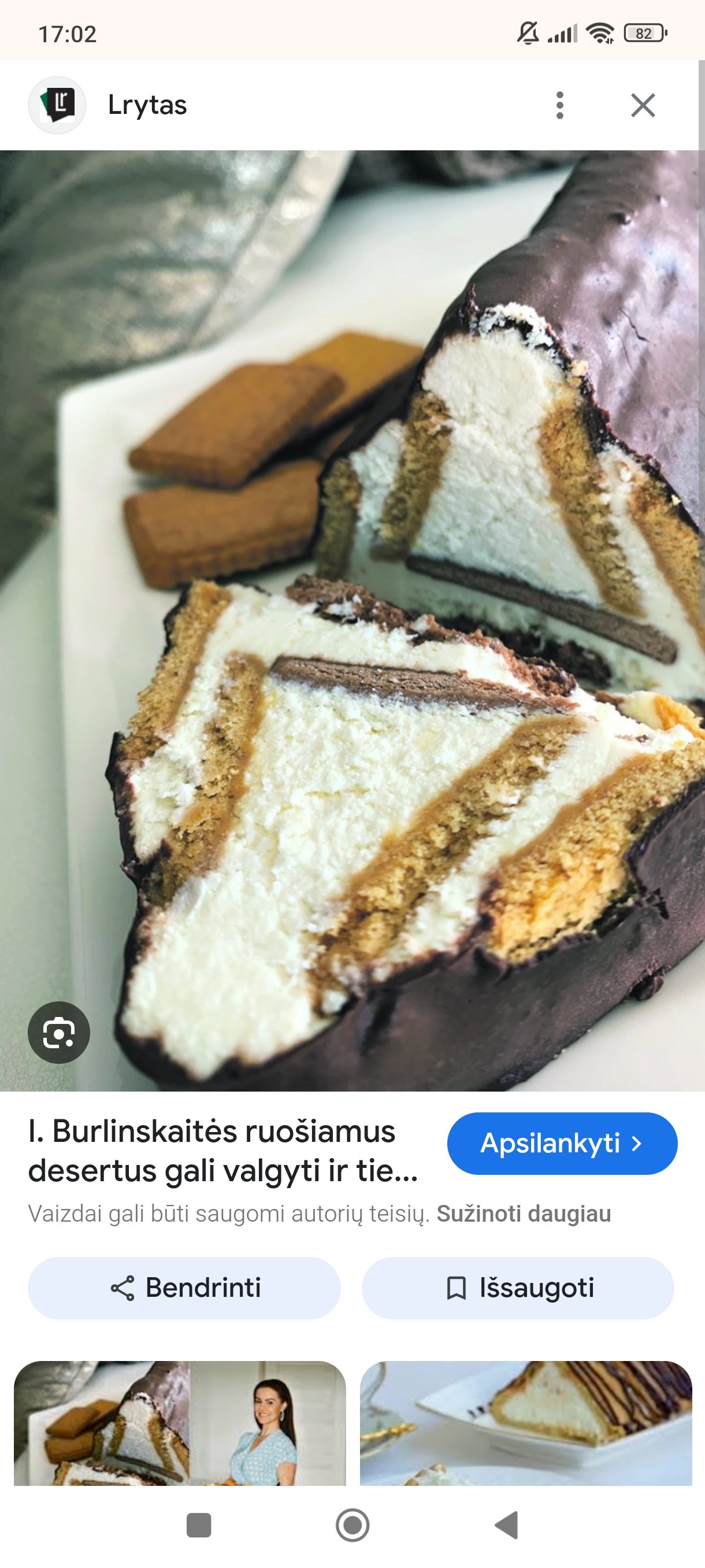
Task: Go to the home screen
Action: tap(352, 1525)
